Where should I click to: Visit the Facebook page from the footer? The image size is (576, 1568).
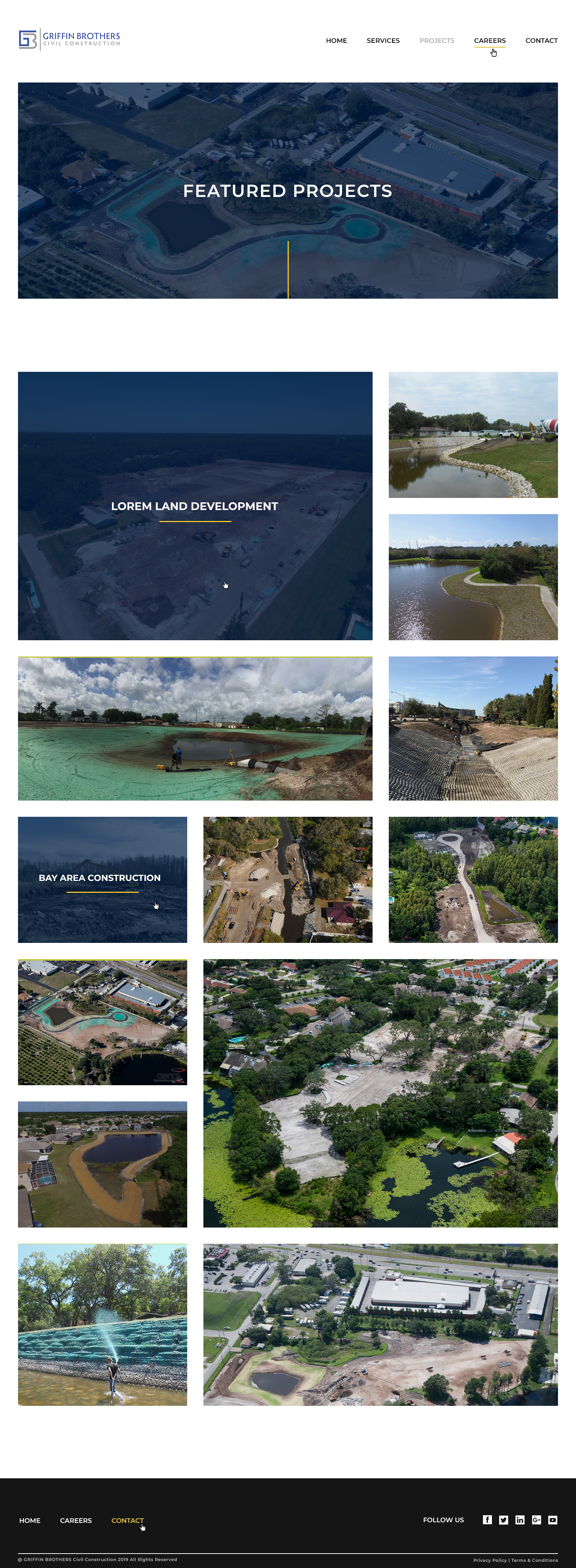487,1519
